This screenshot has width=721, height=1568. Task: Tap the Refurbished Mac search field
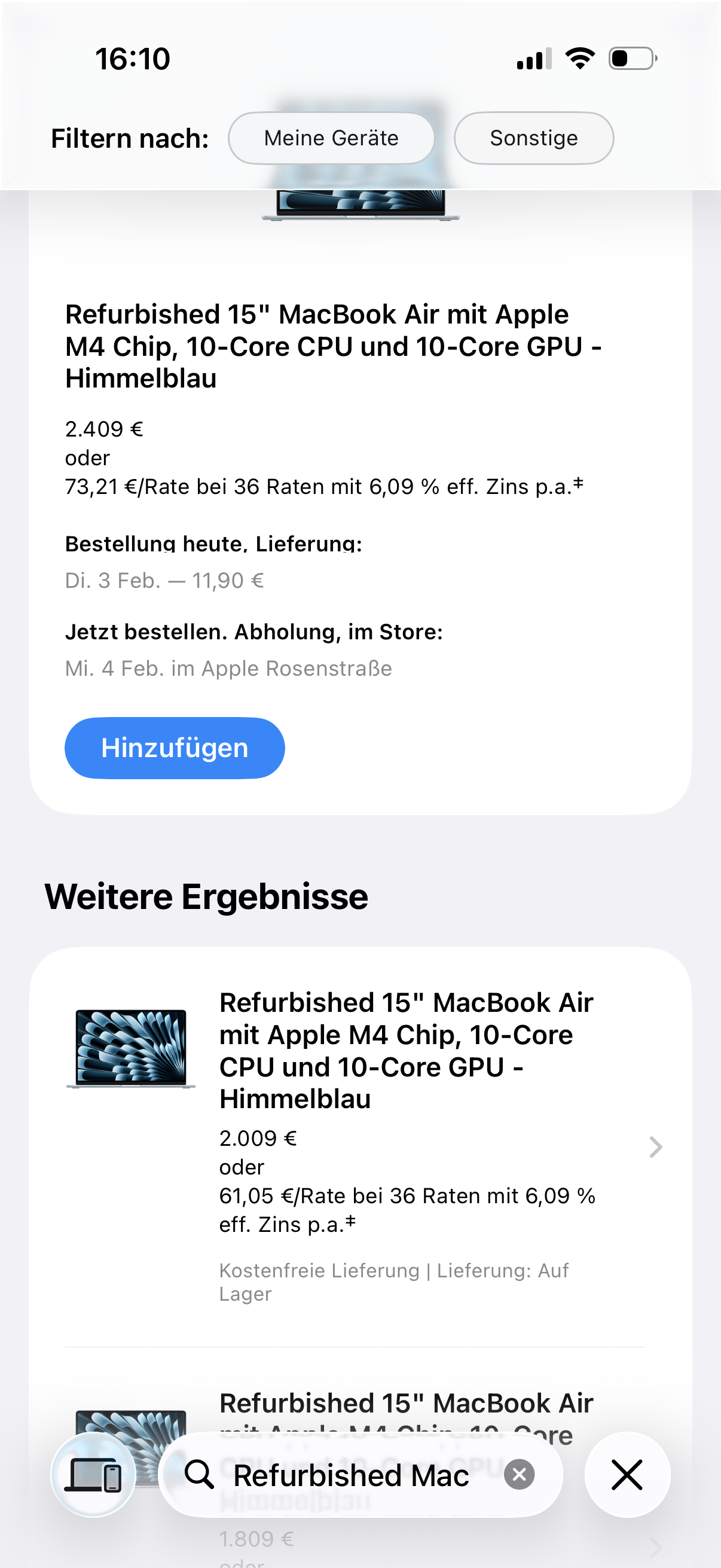click(350, 1475)
